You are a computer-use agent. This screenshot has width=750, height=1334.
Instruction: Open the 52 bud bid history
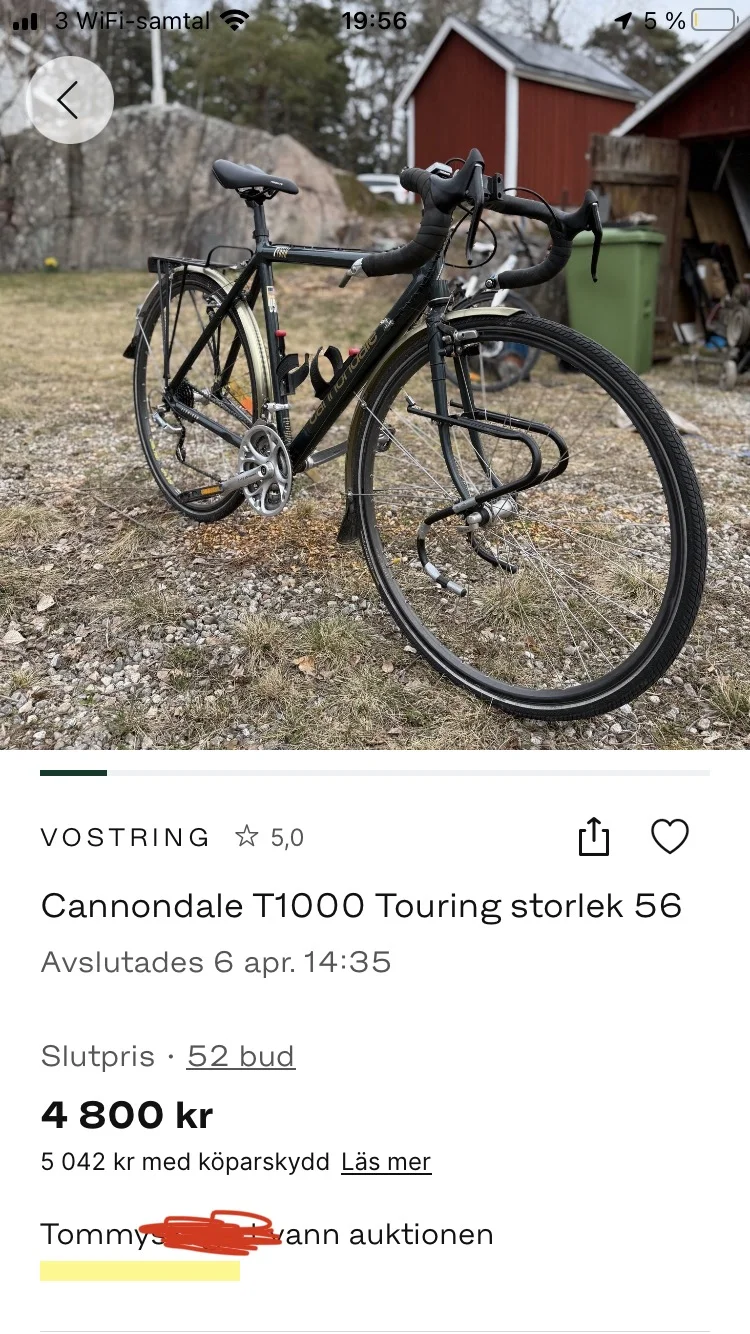point(241,1056)
